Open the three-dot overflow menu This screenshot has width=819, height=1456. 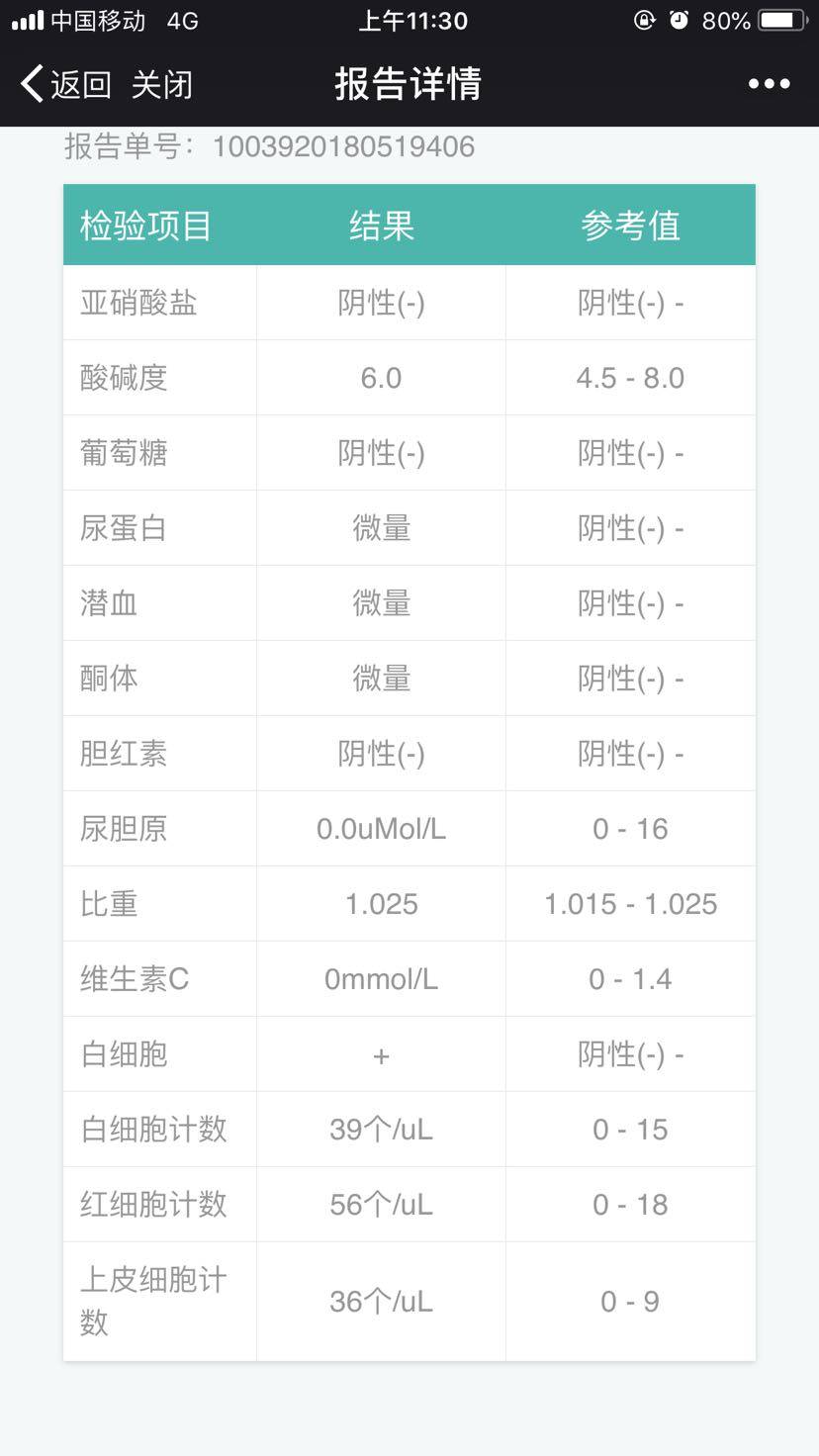(x=769, y=84)
